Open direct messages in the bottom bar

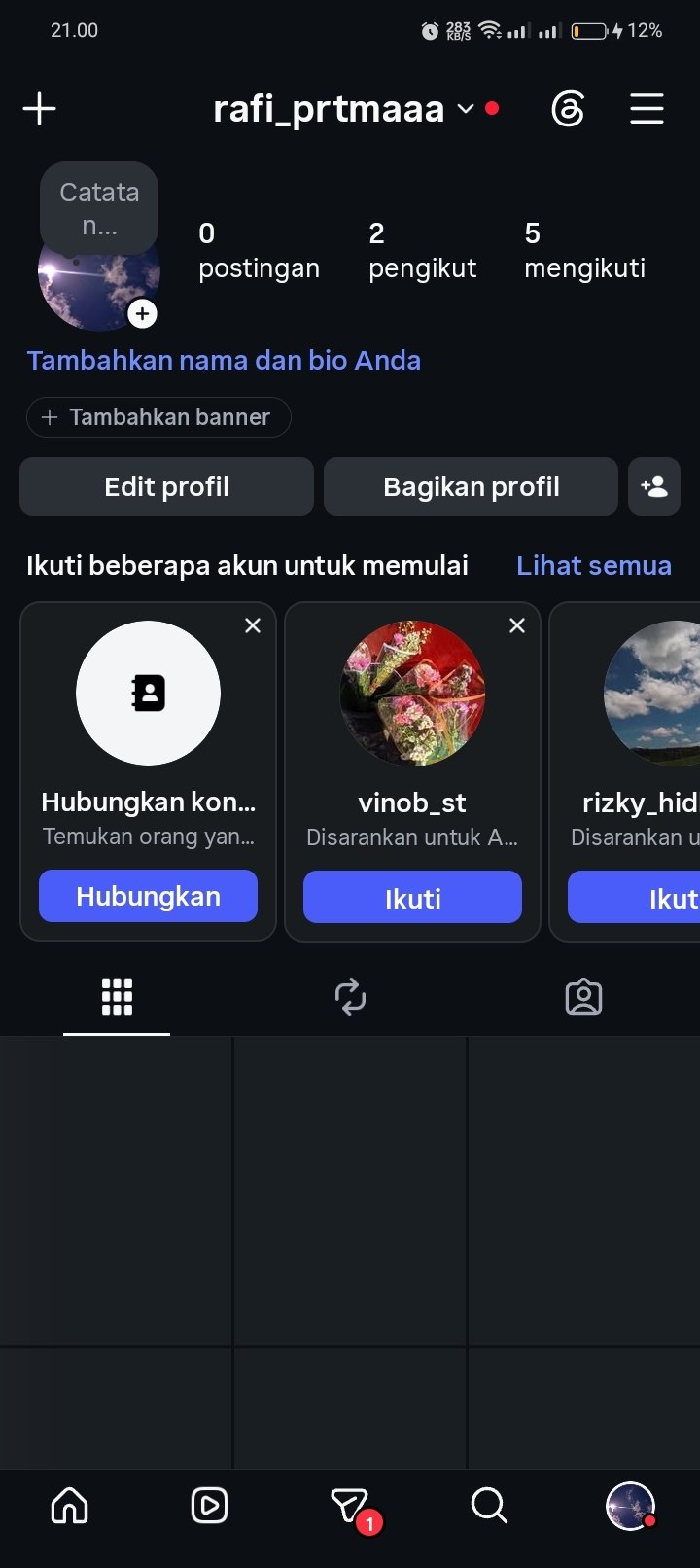pos(351,1507)
